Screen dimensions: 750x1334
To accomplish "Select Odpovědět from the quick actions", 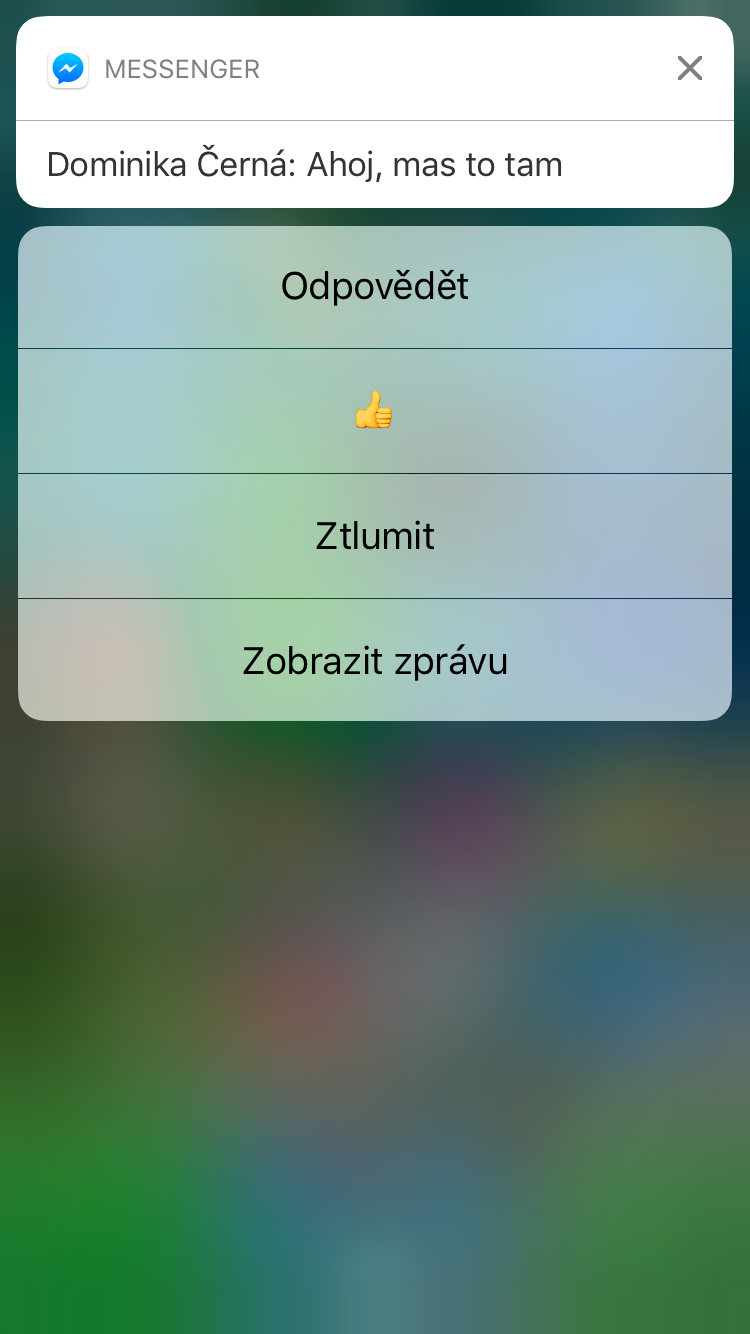I will [374, 286].
